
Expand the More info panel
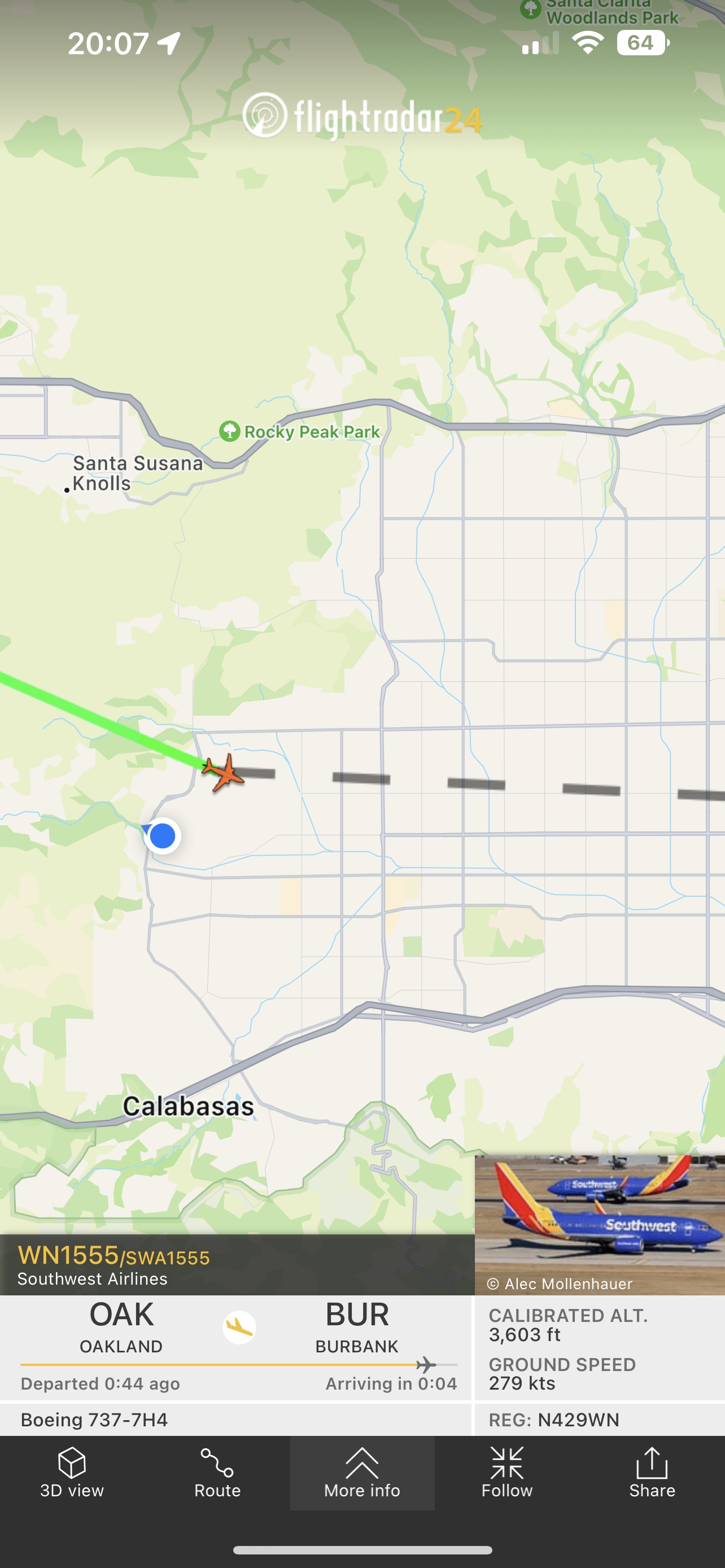pos(362,1473)
